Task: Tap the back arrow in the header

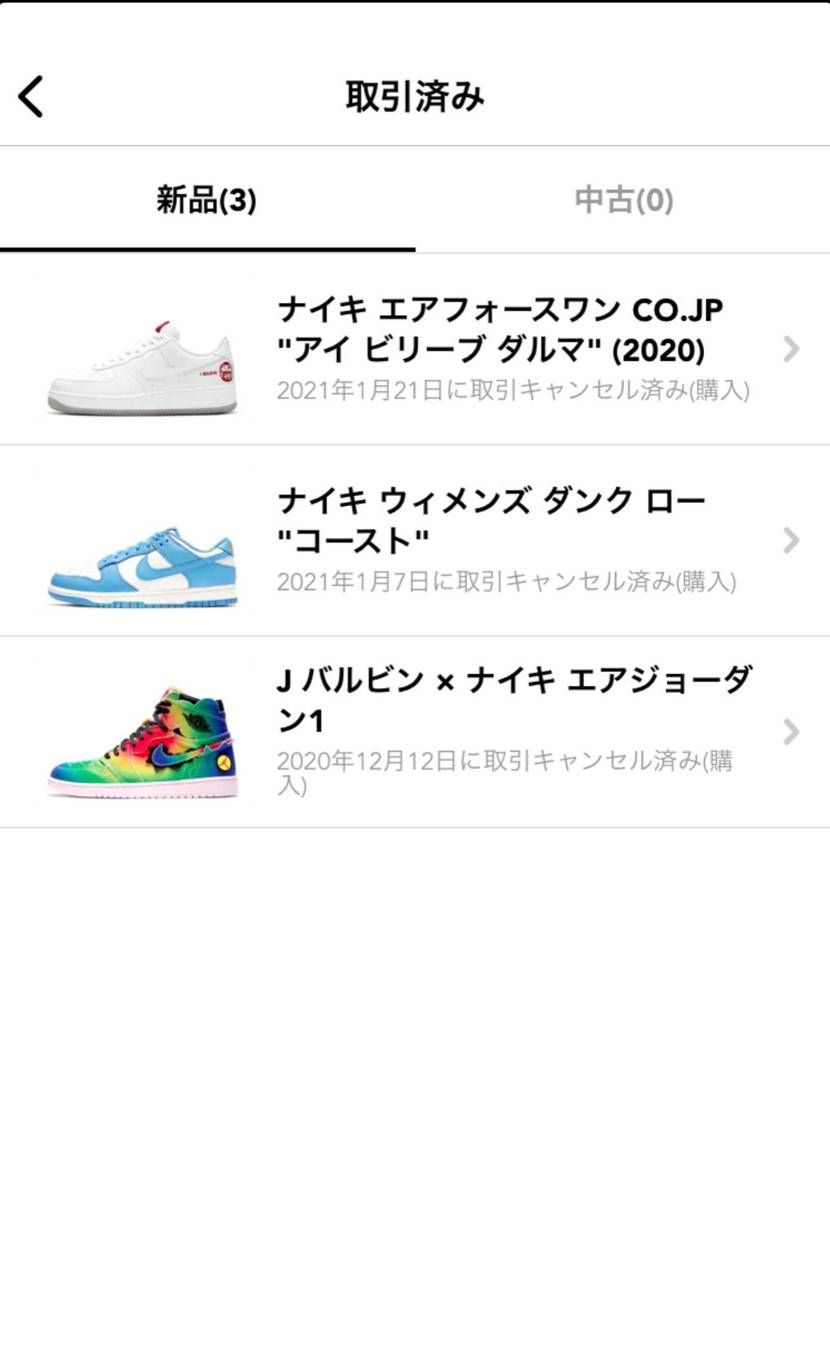Action: tap(29, 96)
